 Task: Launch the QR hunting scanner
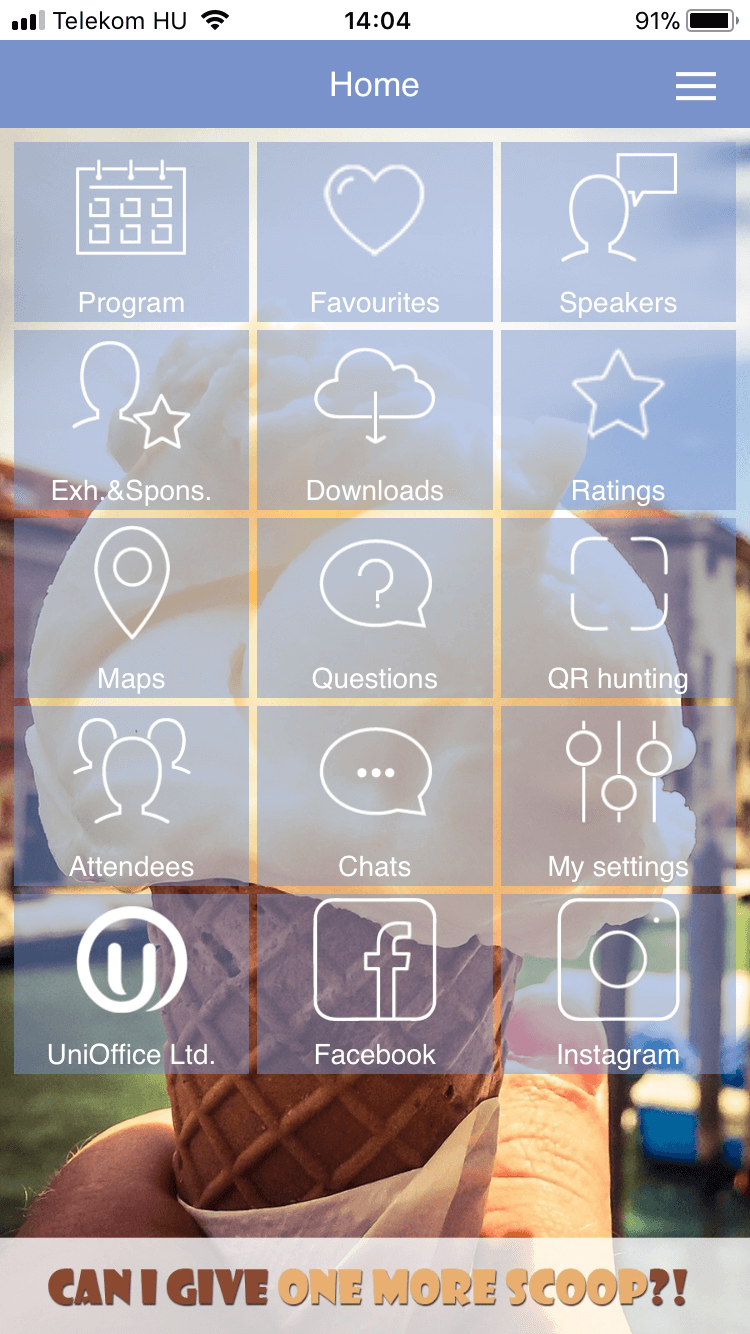[618, 606]
